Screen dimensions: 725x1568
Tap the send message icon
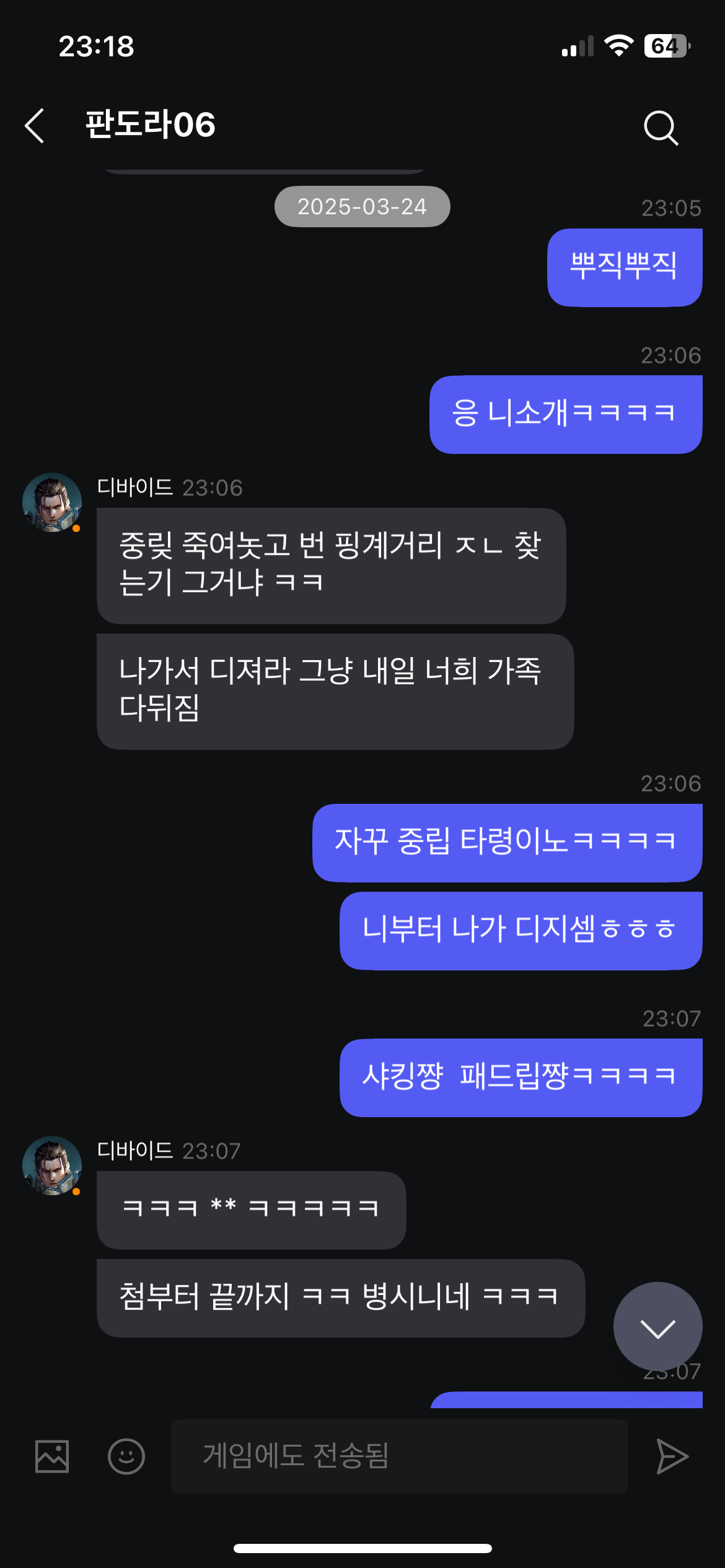(x=671, y=1456)
